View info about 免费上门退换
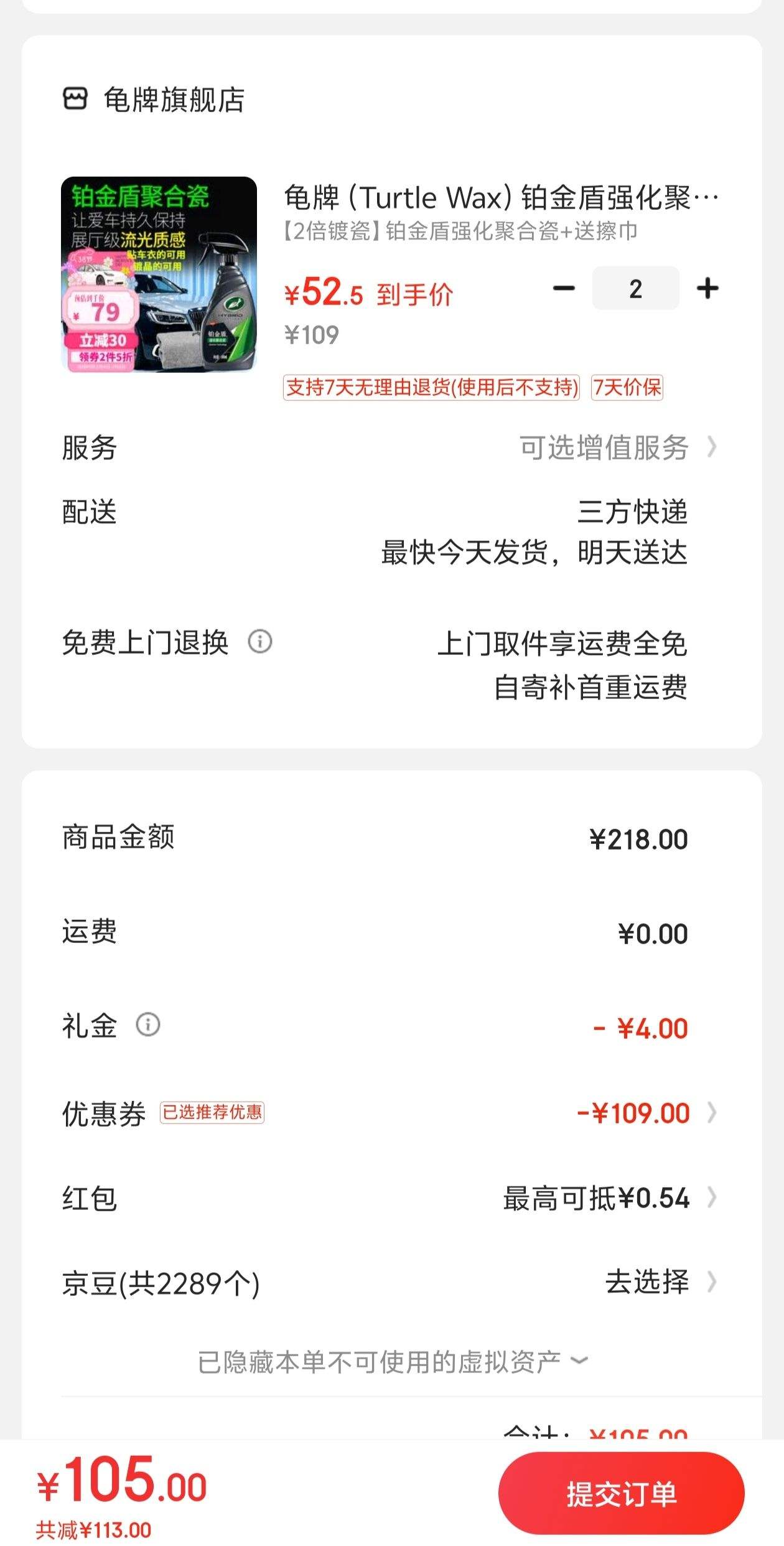This screenshot has height=1546, width=784. click(x=260, y=642)
